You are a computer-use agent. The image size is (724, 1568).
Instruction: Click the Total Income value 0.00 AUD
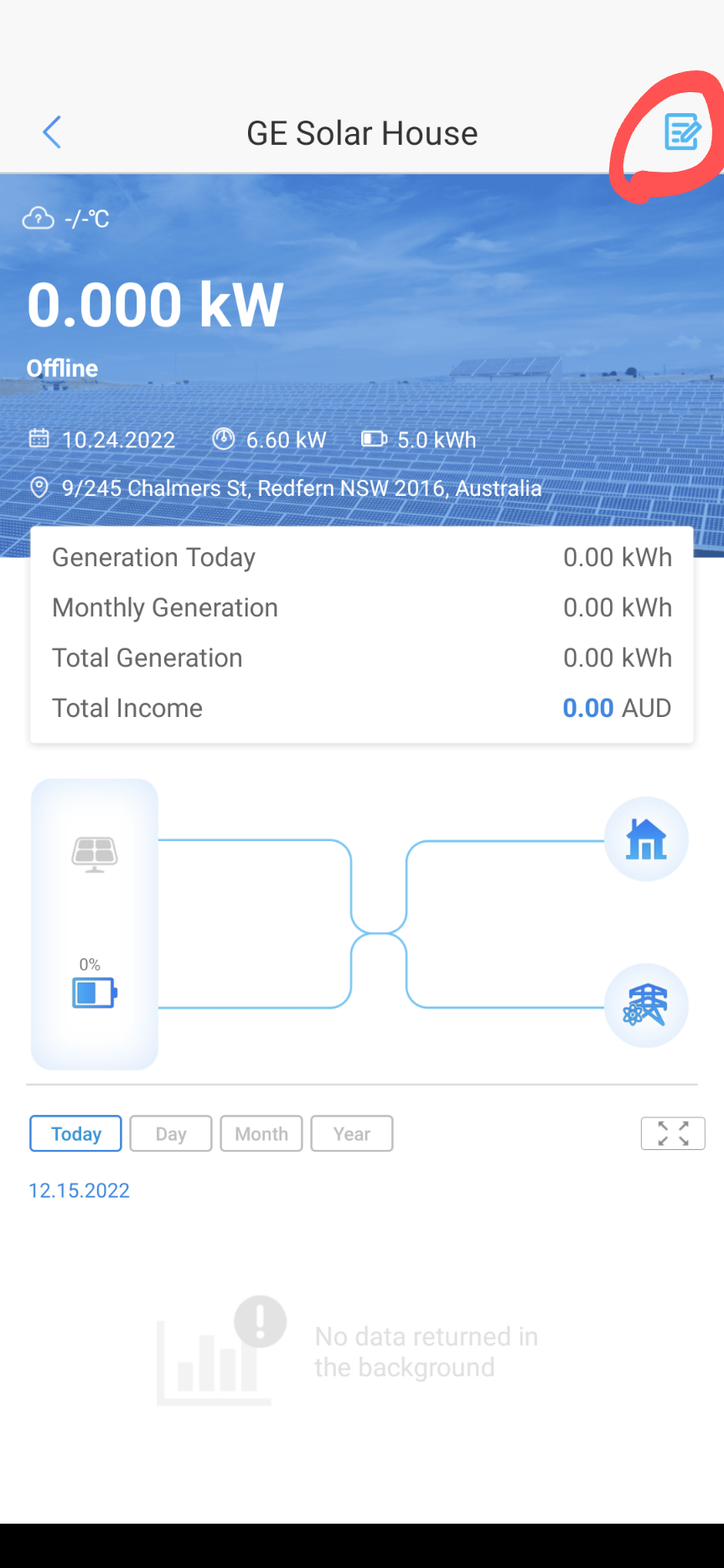pyautogui.click(x=618, y=708)
